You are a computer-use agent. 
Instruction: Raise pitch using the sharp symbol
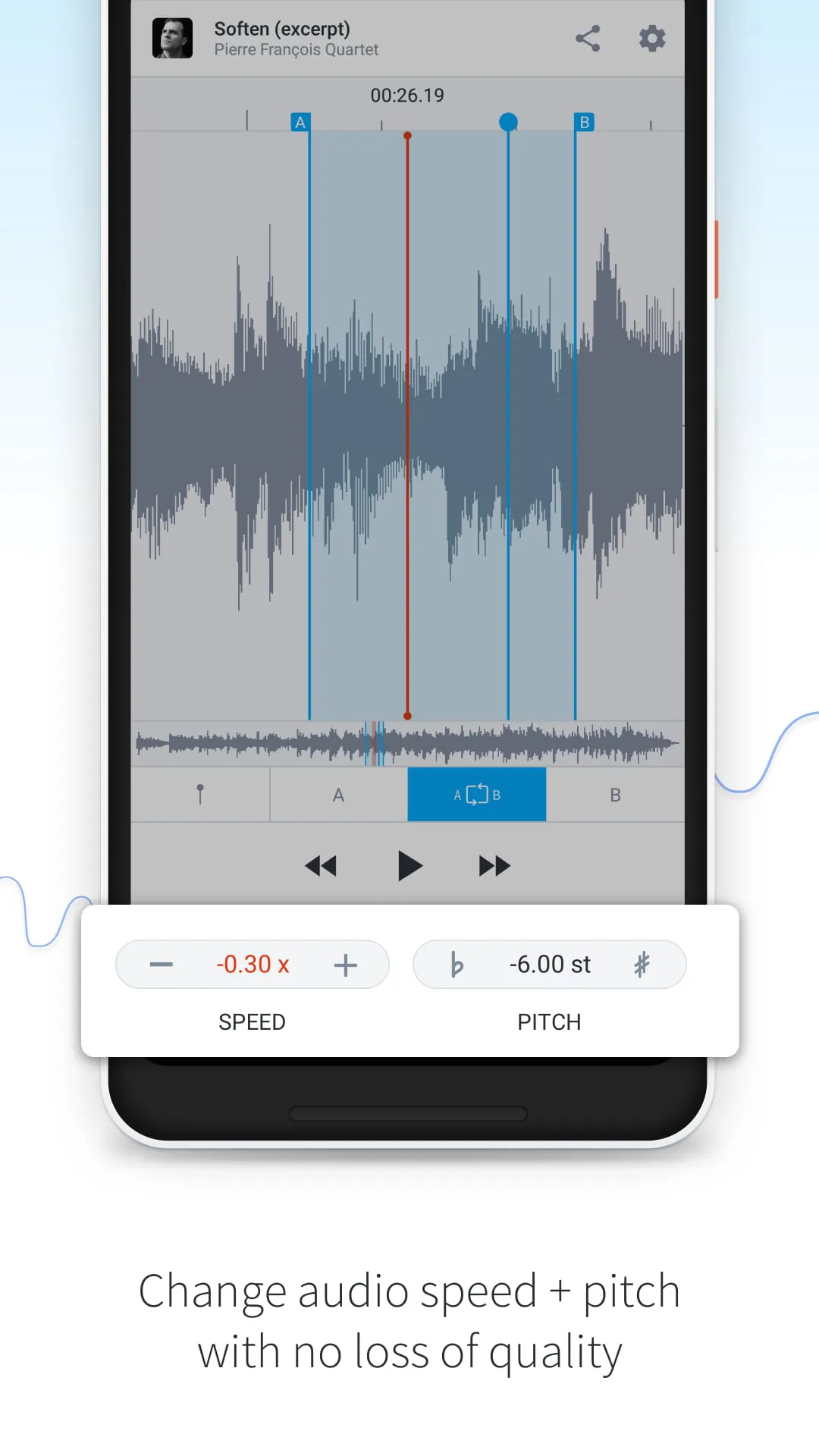(642, 964)
